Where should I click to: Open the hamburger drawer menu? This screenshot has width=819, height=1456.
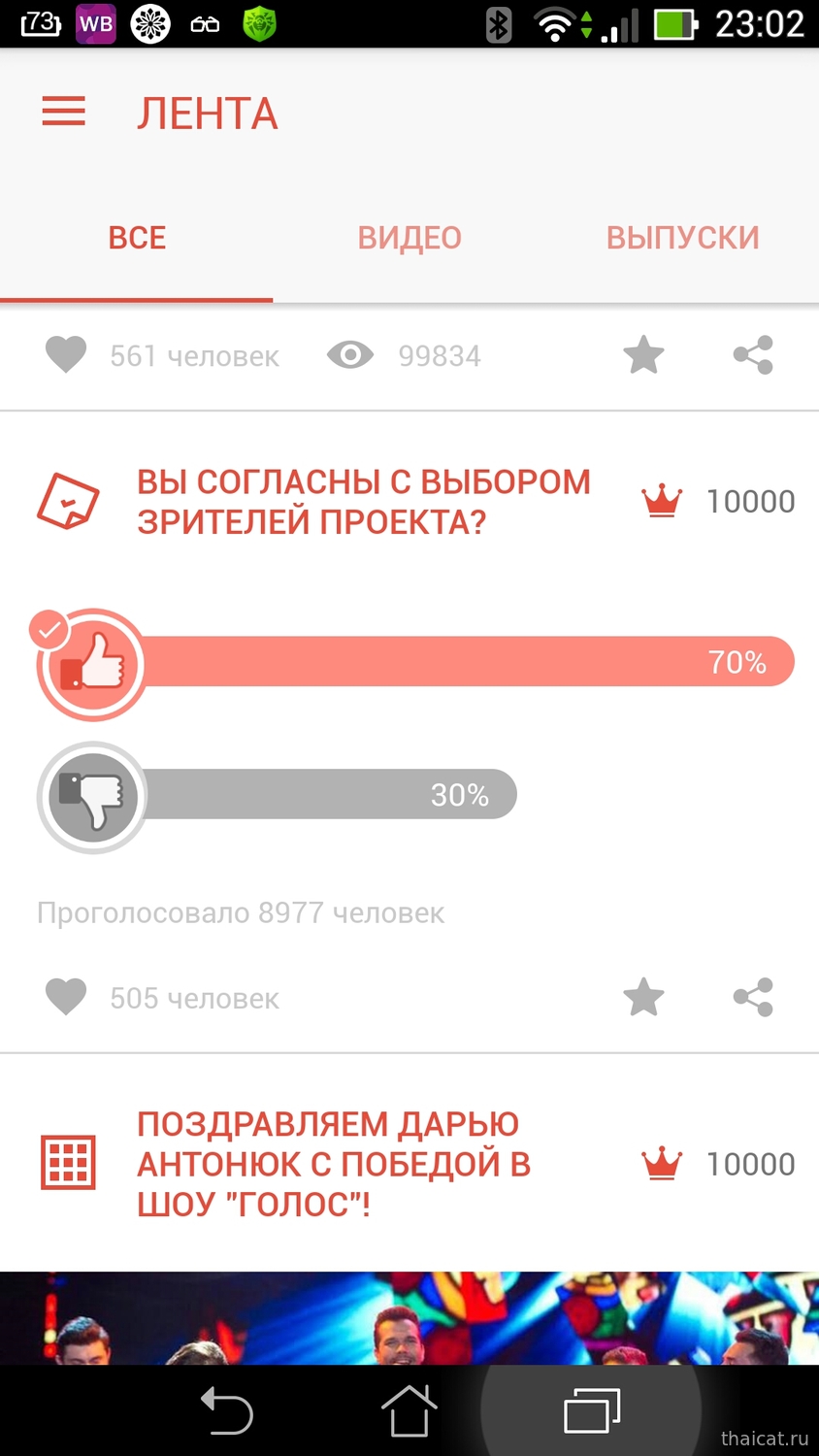[64, 113]
